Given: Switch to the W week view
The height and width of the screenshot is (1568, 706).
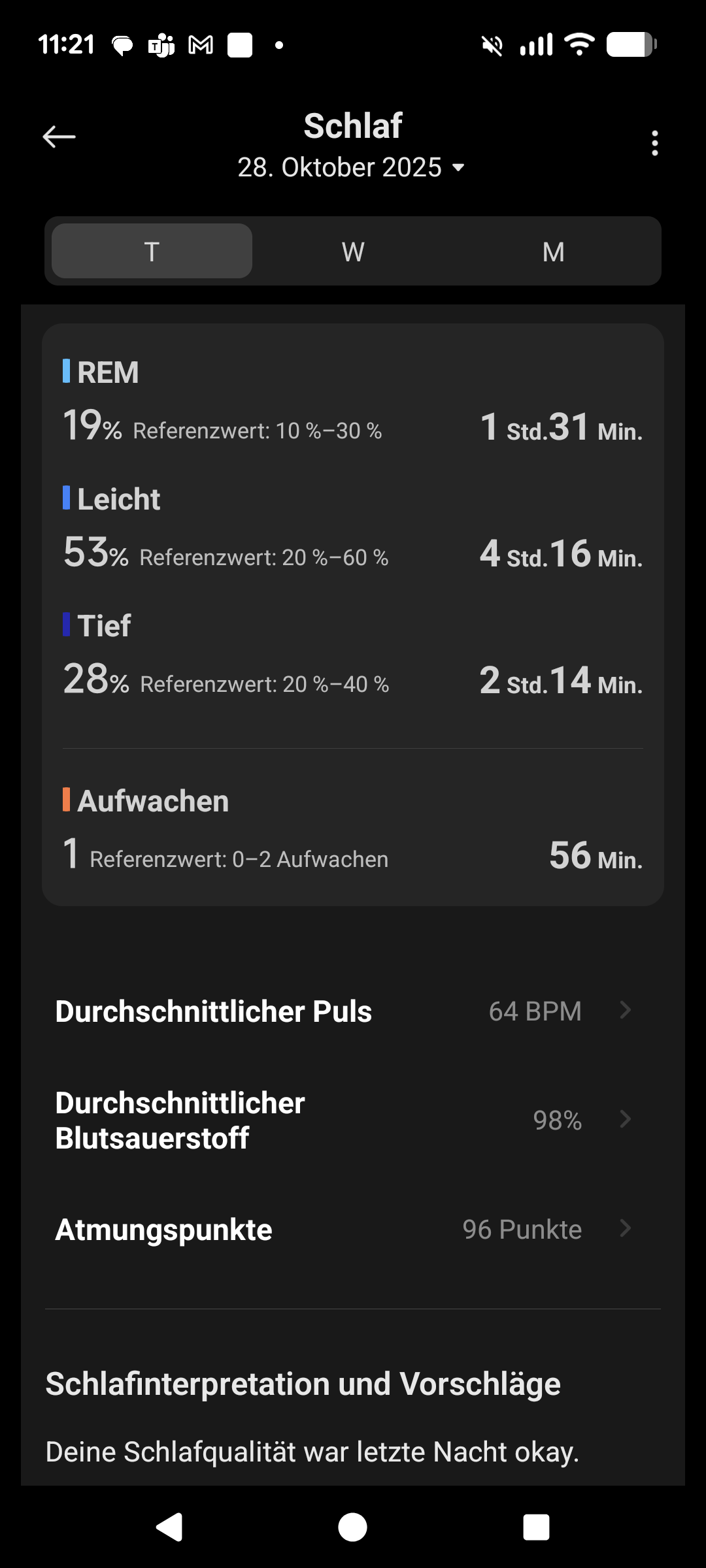Looking at the screenshot, I should coord(353,252).
